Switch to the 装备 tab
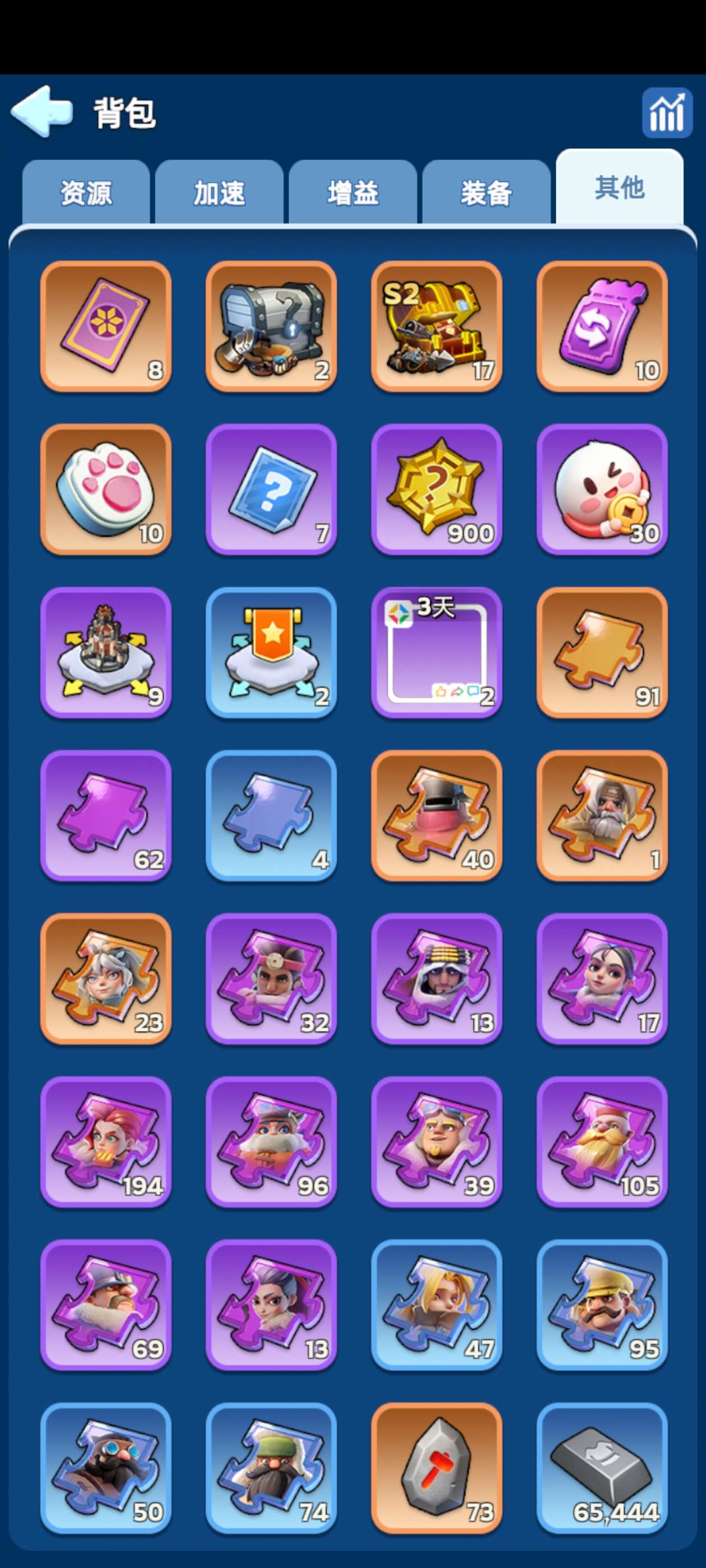Viewport: 706px width, 1568px height. 486,193
